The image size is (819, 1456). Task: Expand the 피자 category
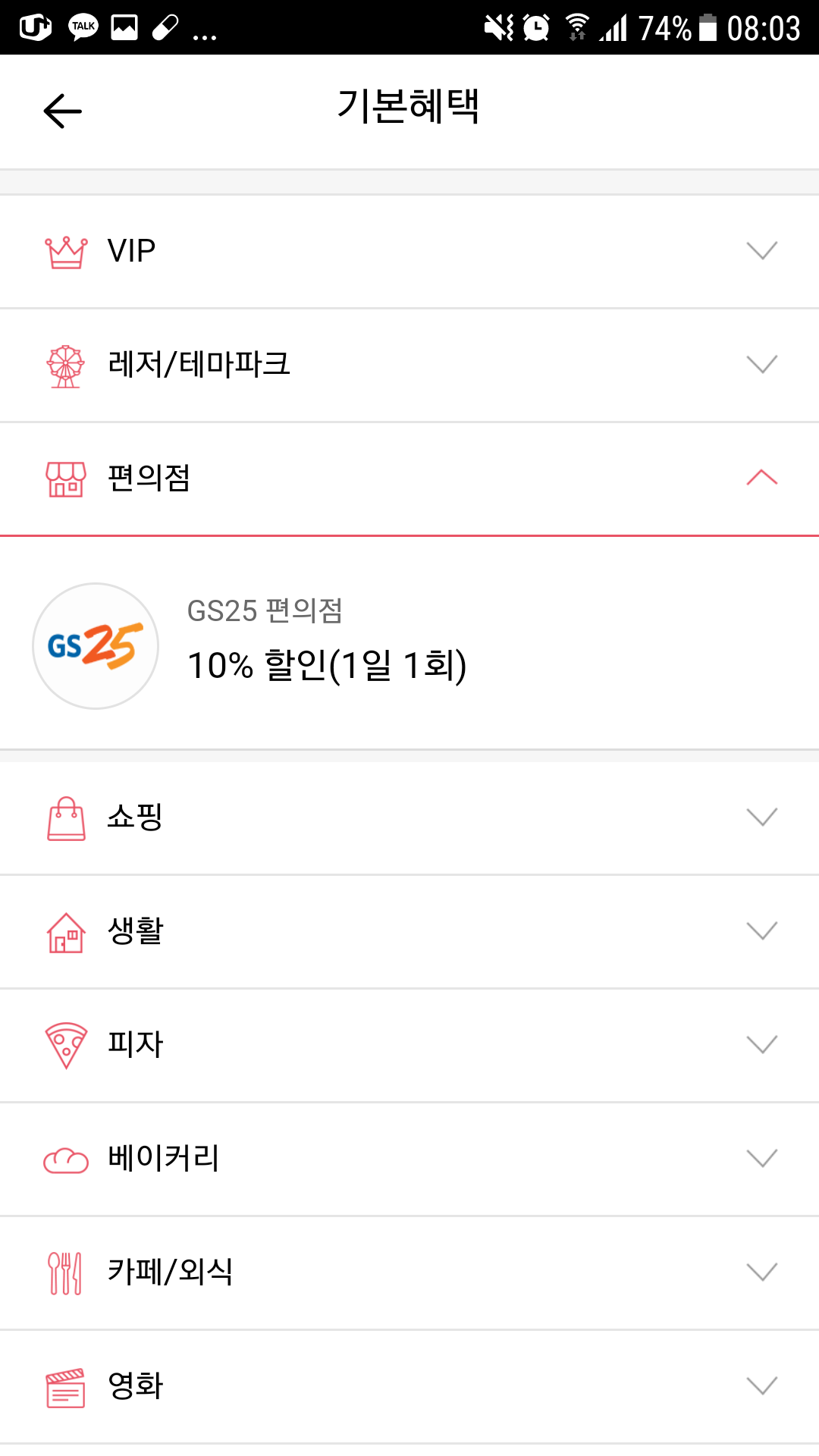click(x=409, y=1045)
